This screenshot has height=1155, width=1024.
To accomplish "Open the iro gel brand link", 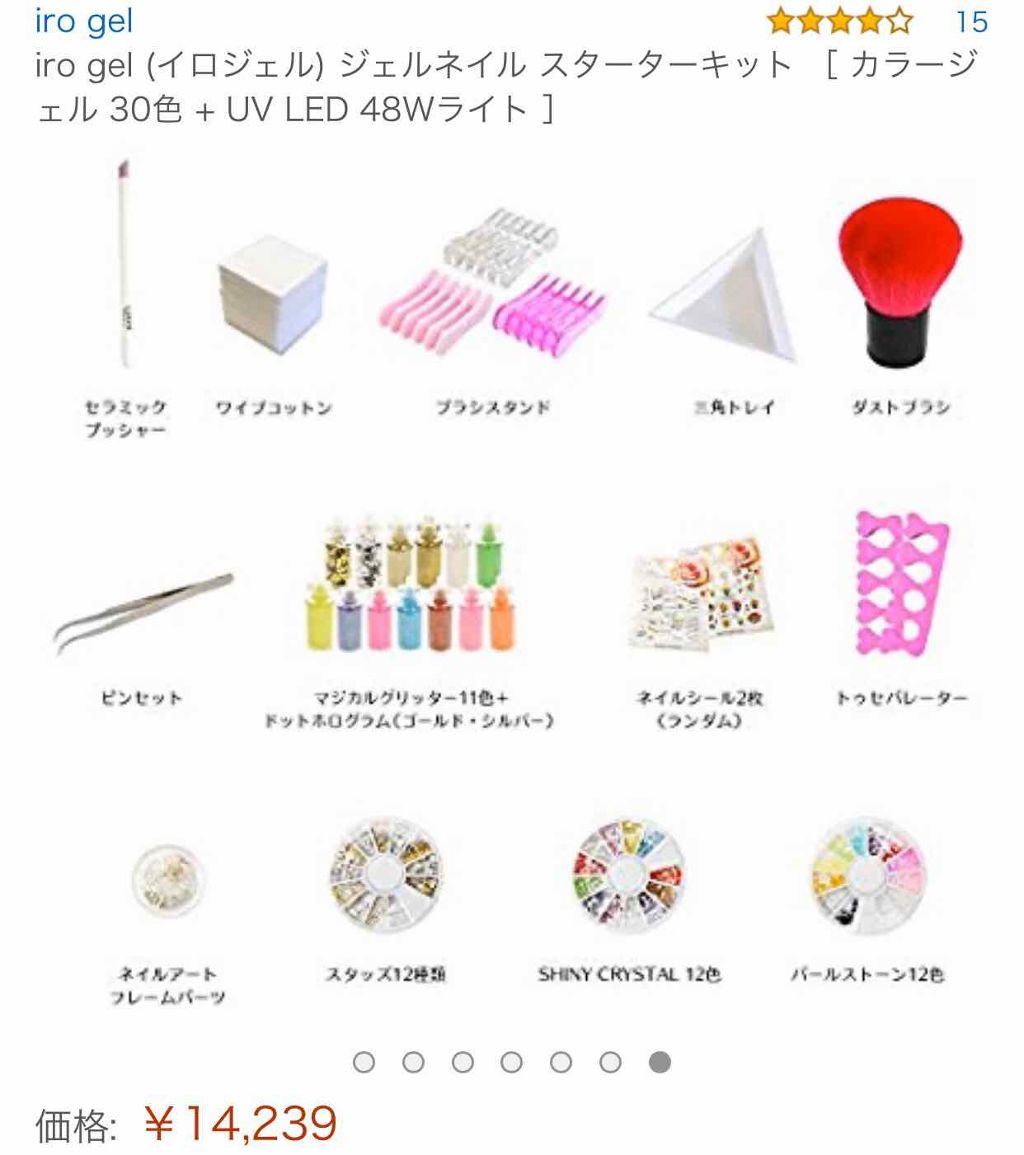I will tap(84, 21).
